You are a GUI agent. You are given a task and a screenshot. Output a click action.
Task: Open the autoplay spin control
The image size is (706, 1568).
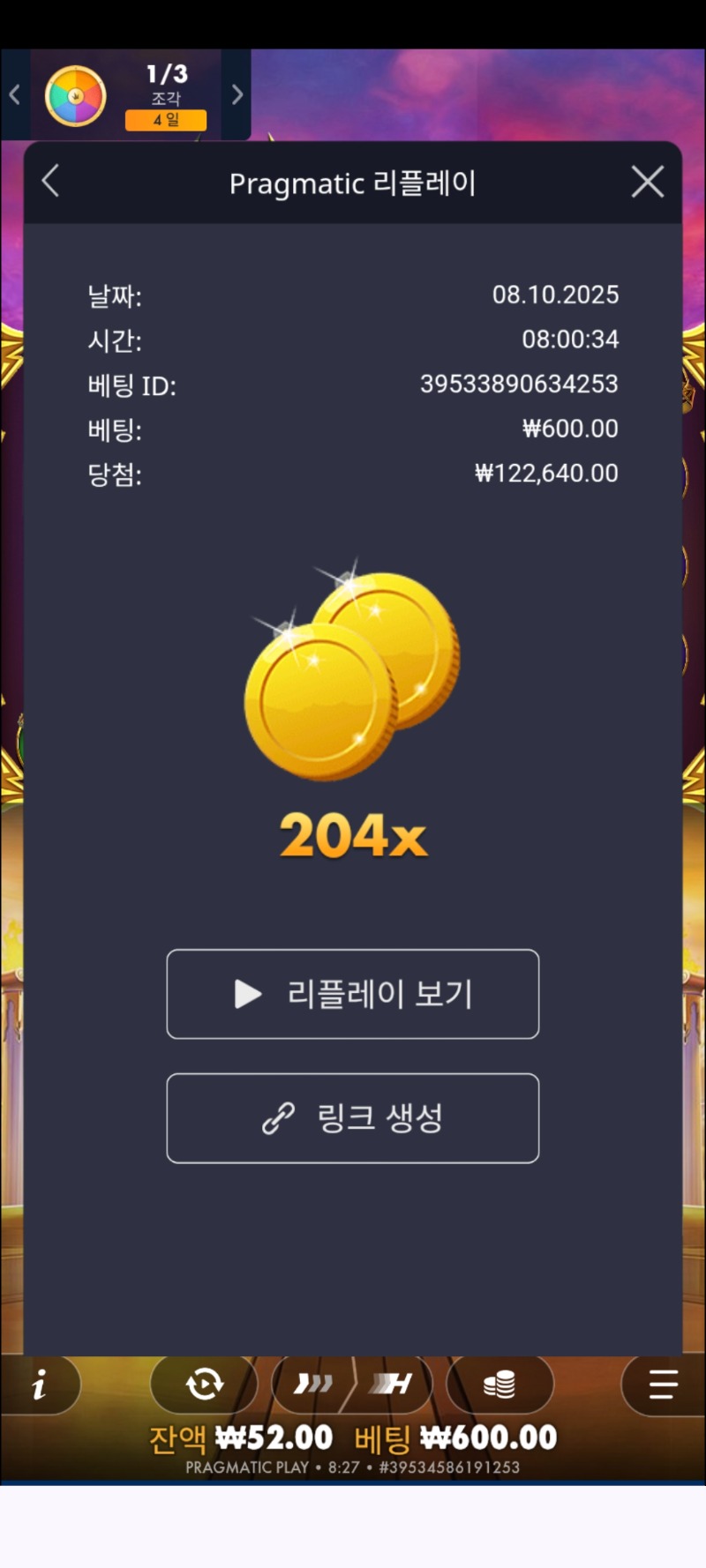[204, 1384]
